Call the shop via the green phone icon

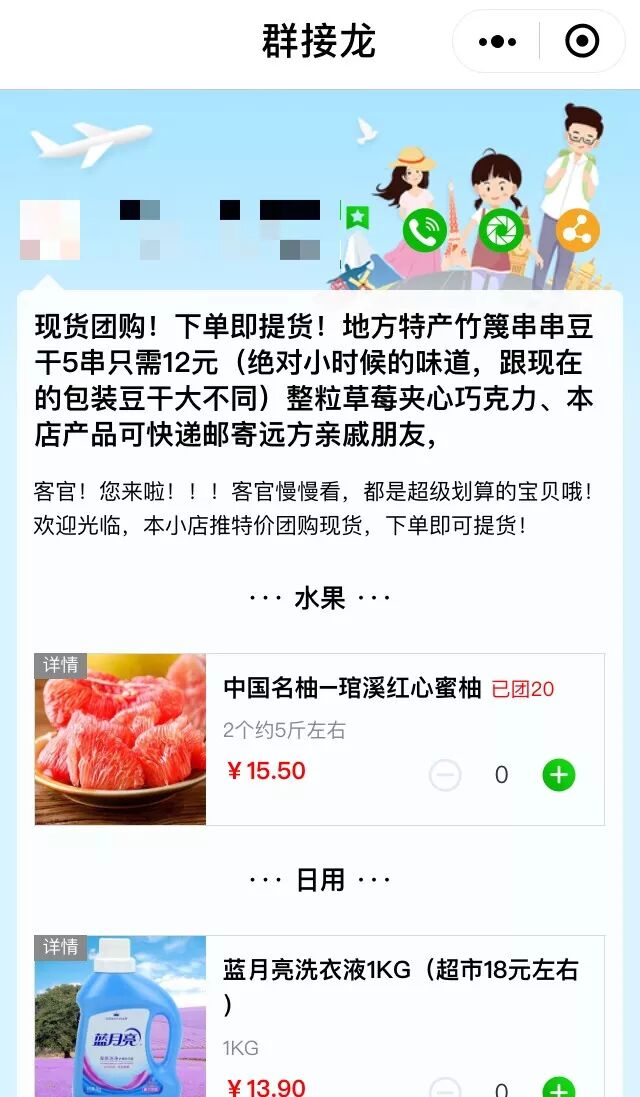coord(424,229)
